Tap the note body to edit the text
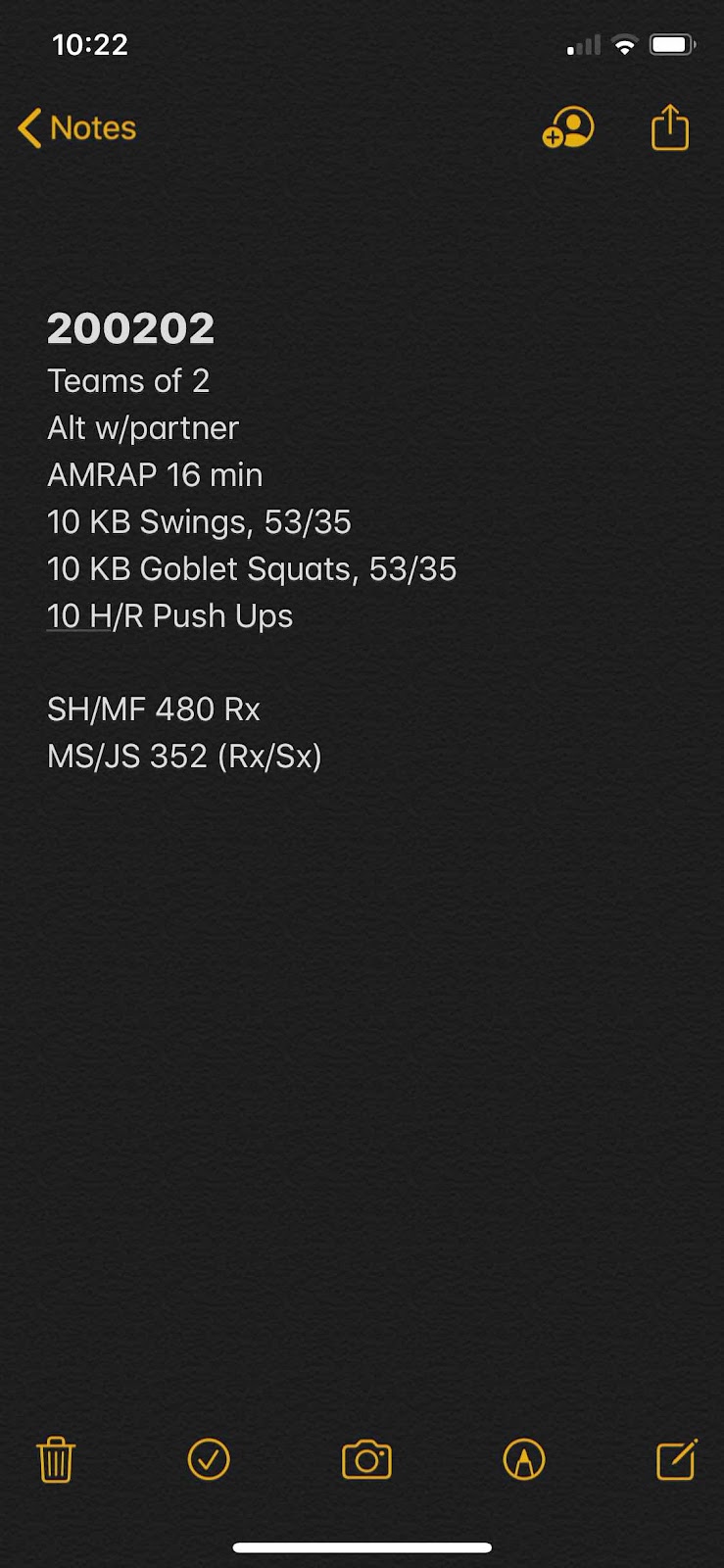 362,980
